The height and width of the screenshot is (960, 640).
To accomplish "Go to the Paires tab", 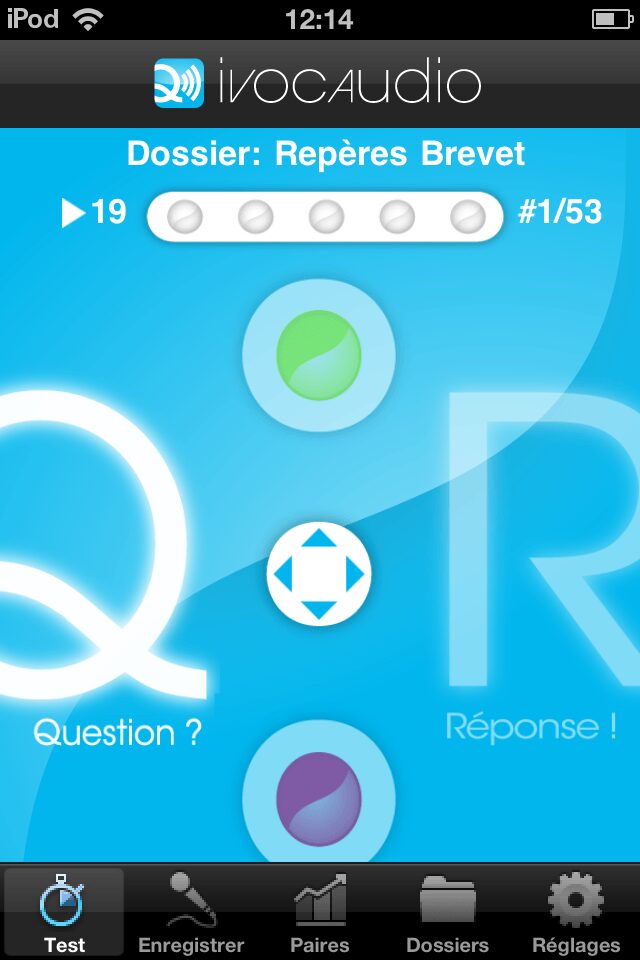I will (x=319, y=912).
